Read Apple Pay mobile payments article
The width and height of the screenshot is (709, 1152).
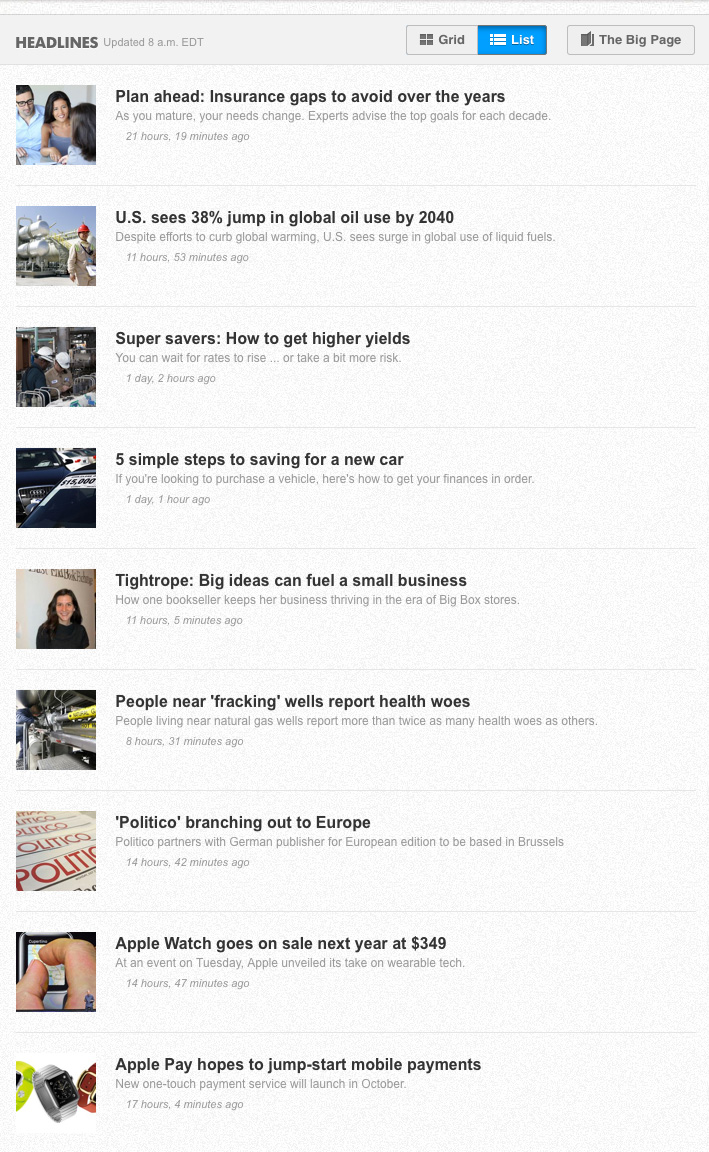coord(298,1065)
